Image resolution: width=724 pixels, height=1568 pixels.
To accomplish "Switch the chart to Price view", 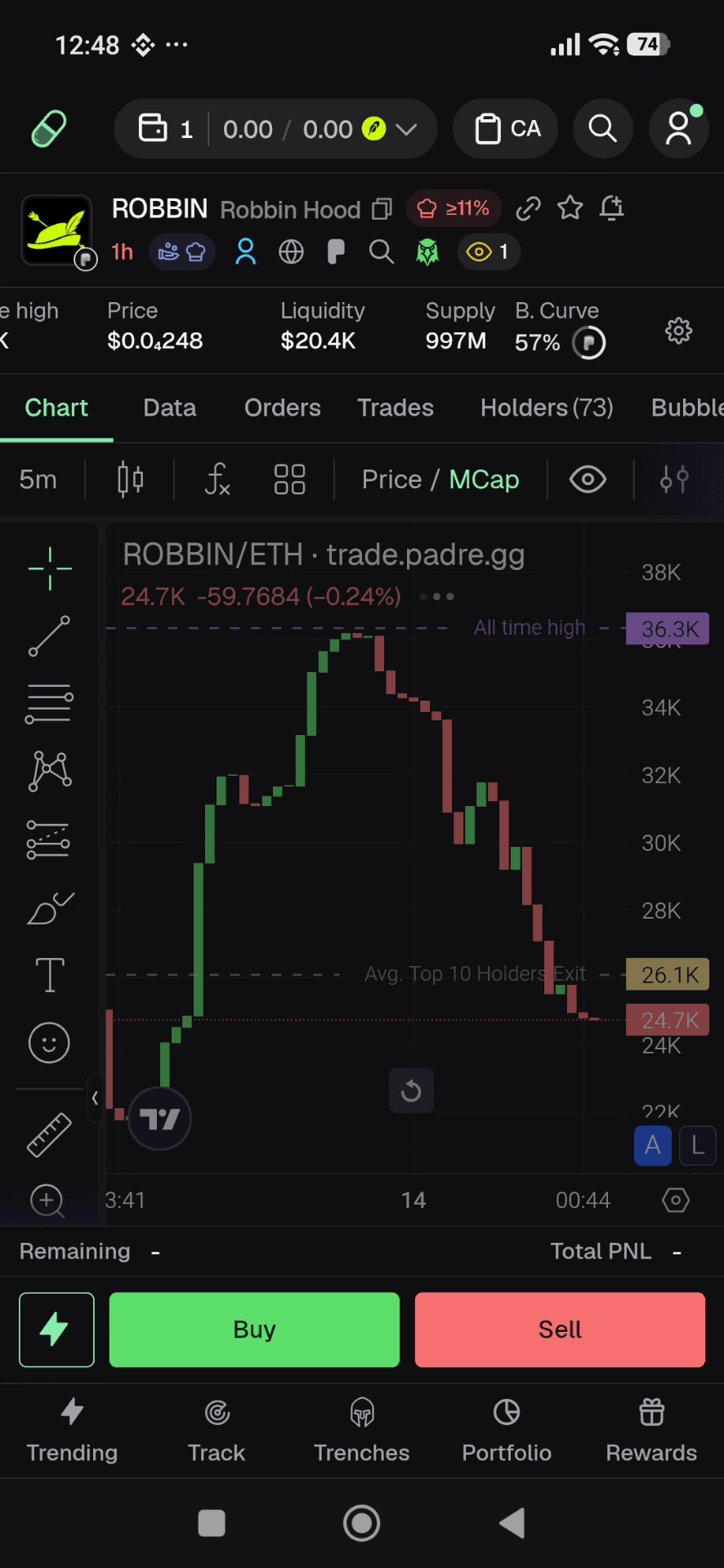I will click(x=391, y=479).
